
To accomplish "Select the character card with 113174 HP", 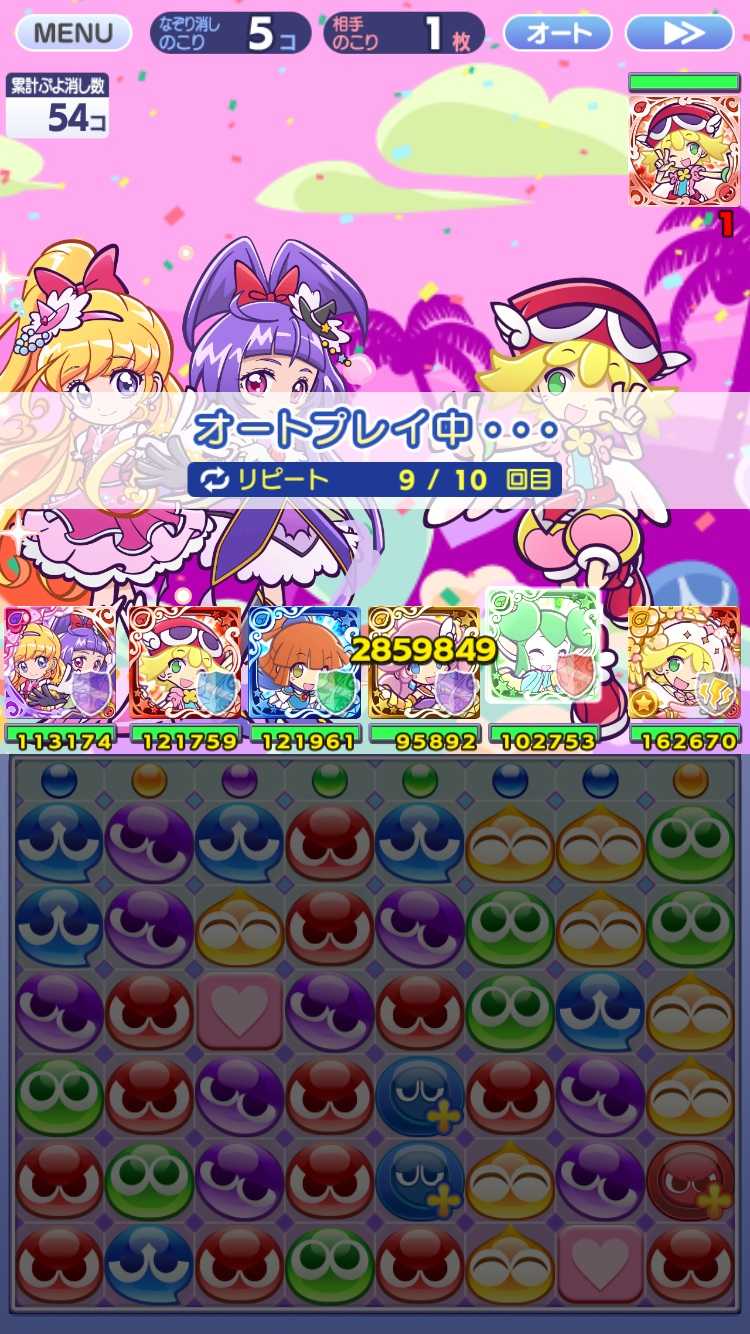I will point(61,664).
